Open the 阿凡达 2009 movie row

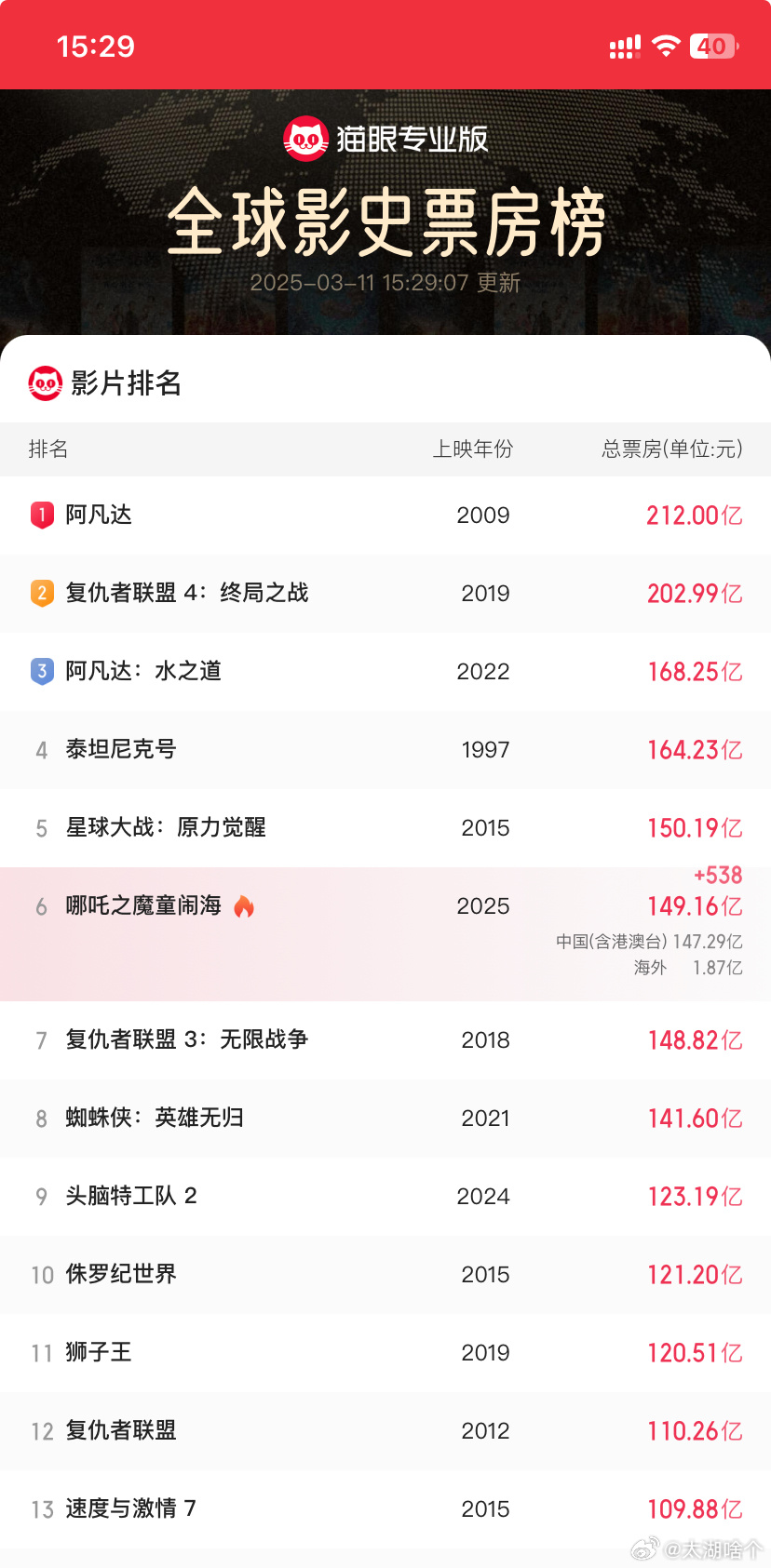[x=385, y=516]
